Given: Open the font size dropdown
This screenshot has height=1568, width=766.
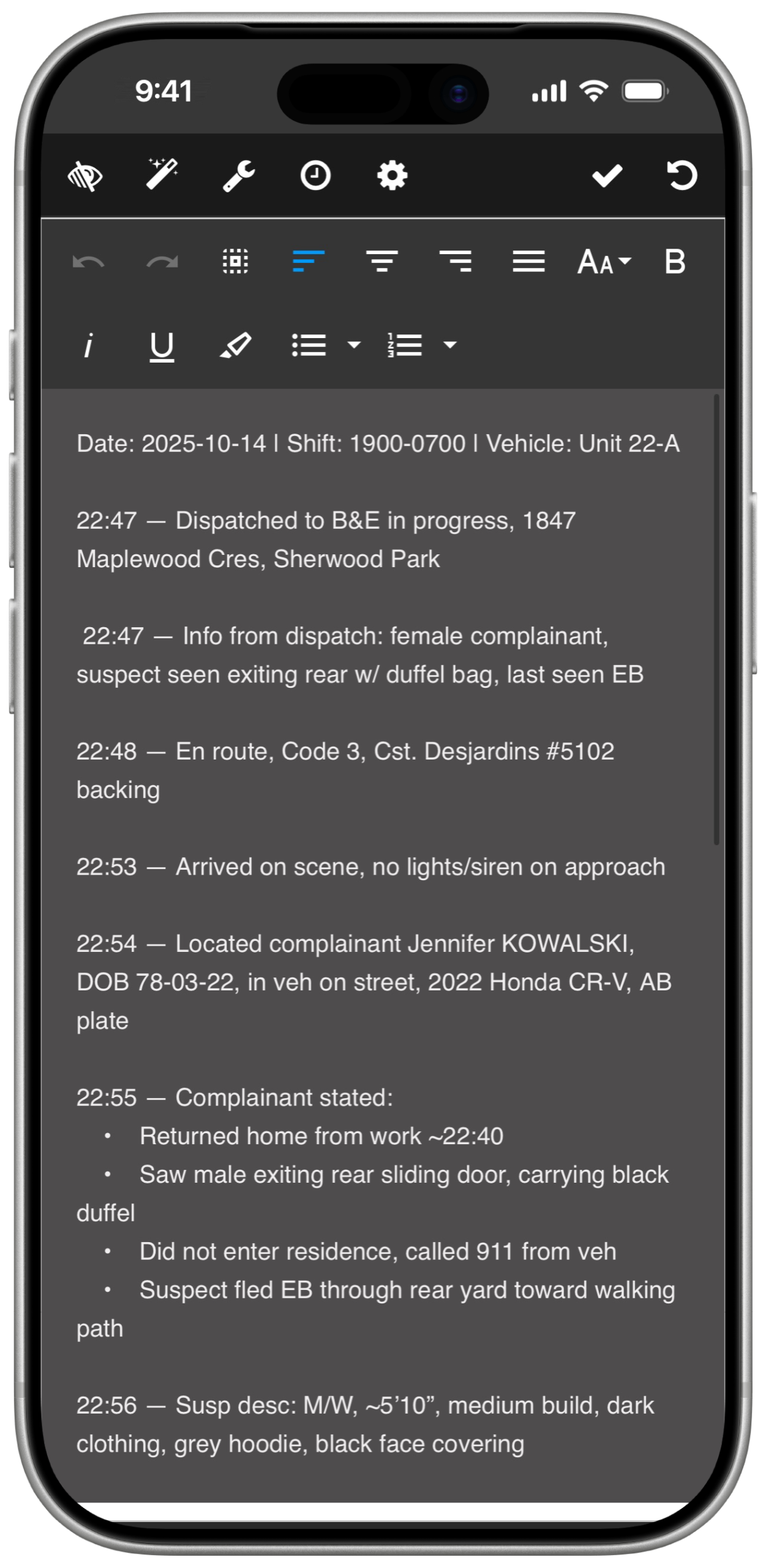Looking at the screenshot, I should [604, 262].
